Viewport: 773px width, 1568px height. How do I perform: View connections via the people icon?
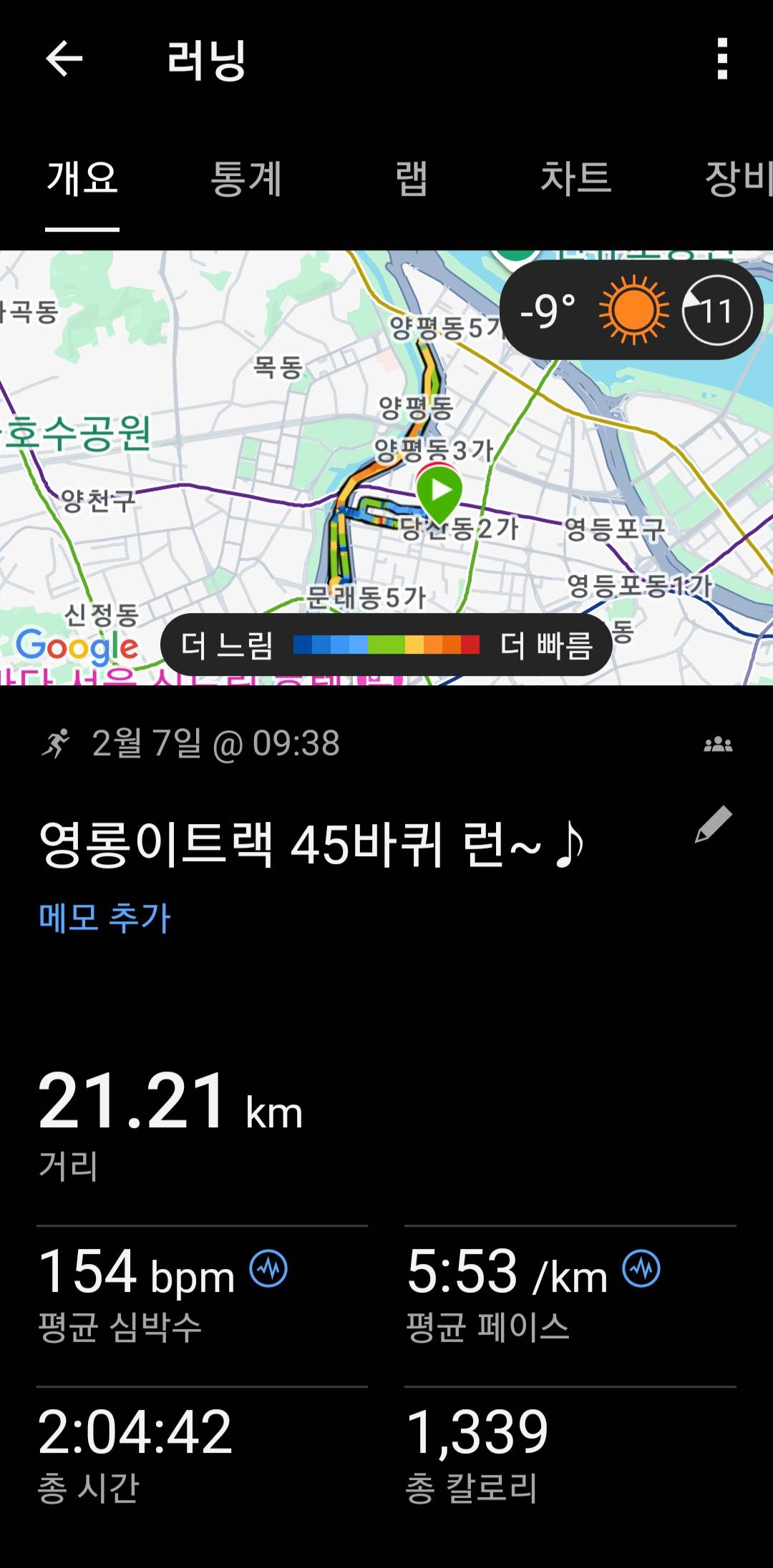pos(718,744)
